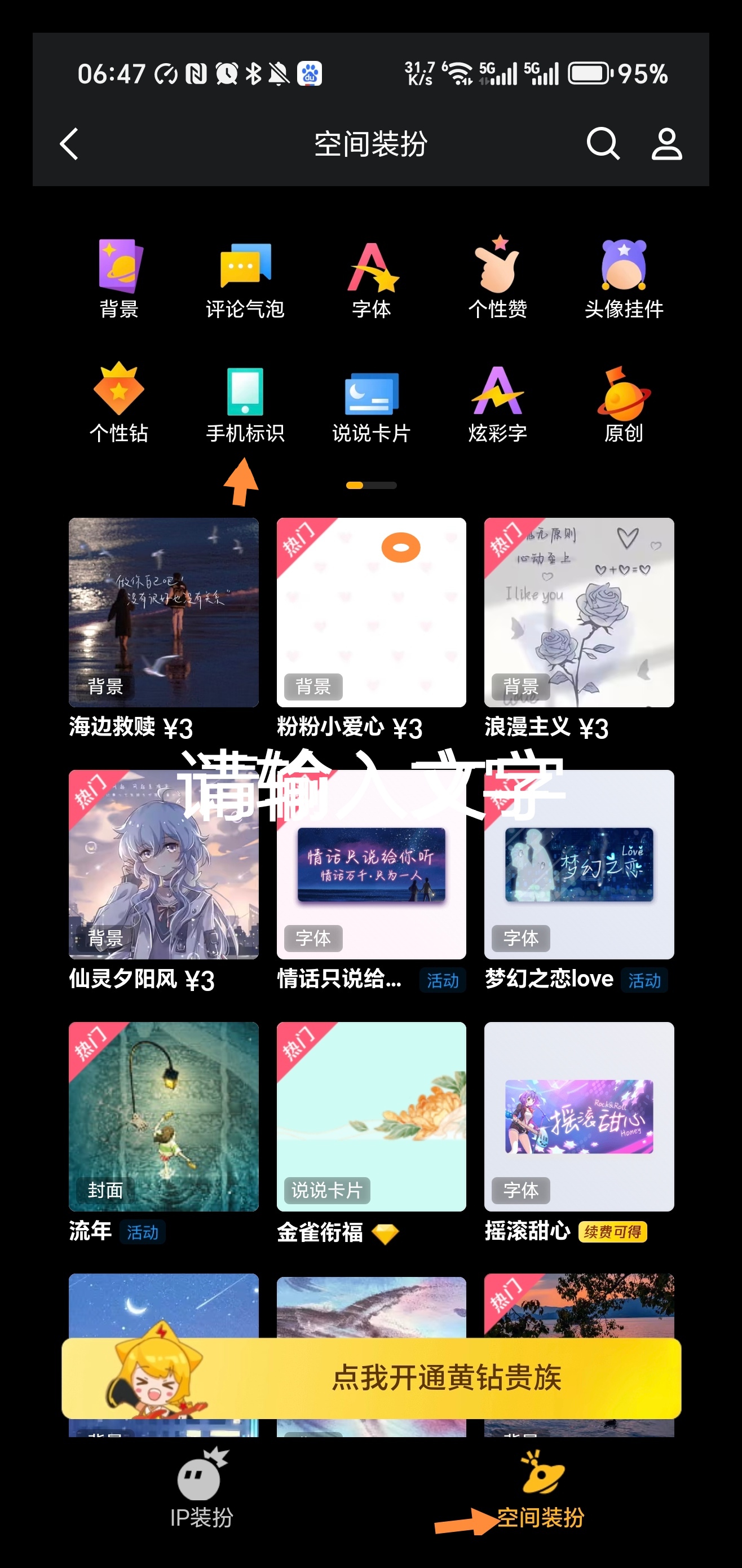Open the search icon

coord(602,144)
